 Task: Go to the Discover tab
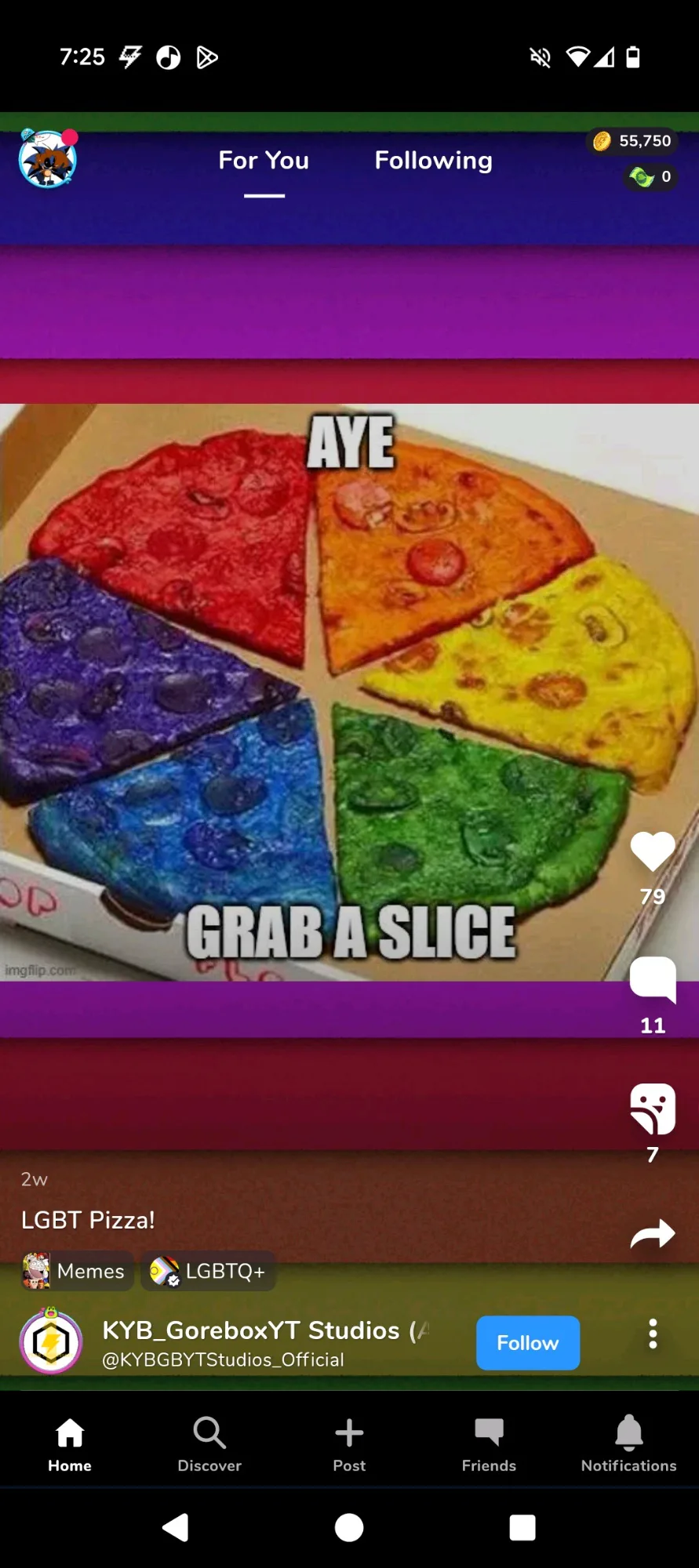(x=209, y=1443)
